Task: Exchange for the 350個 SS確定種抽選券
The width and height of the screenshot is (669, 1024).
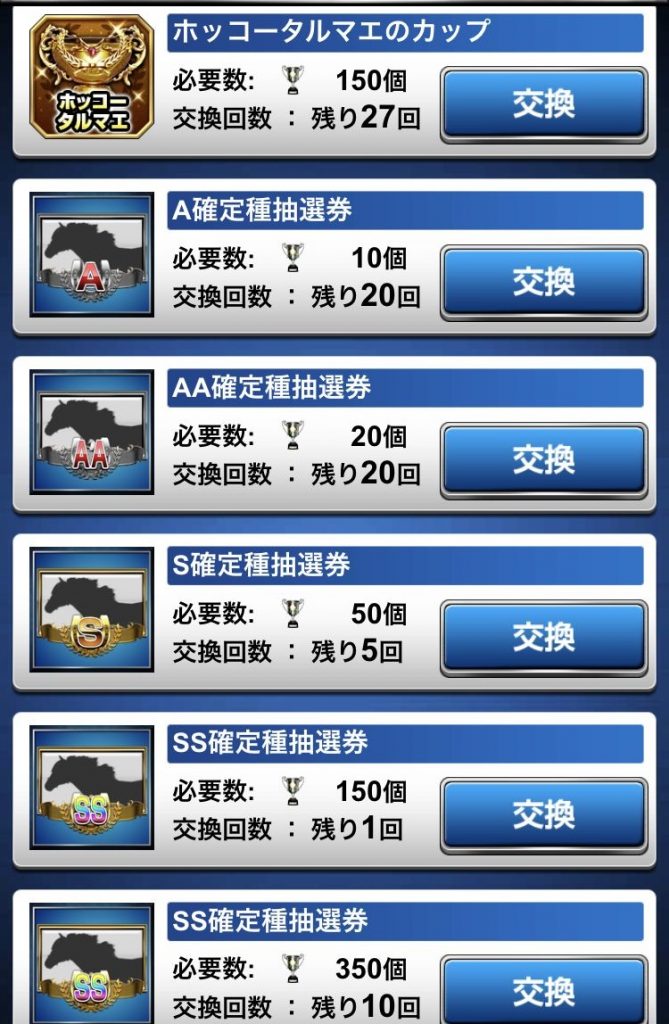Action: tap(544, 990)
